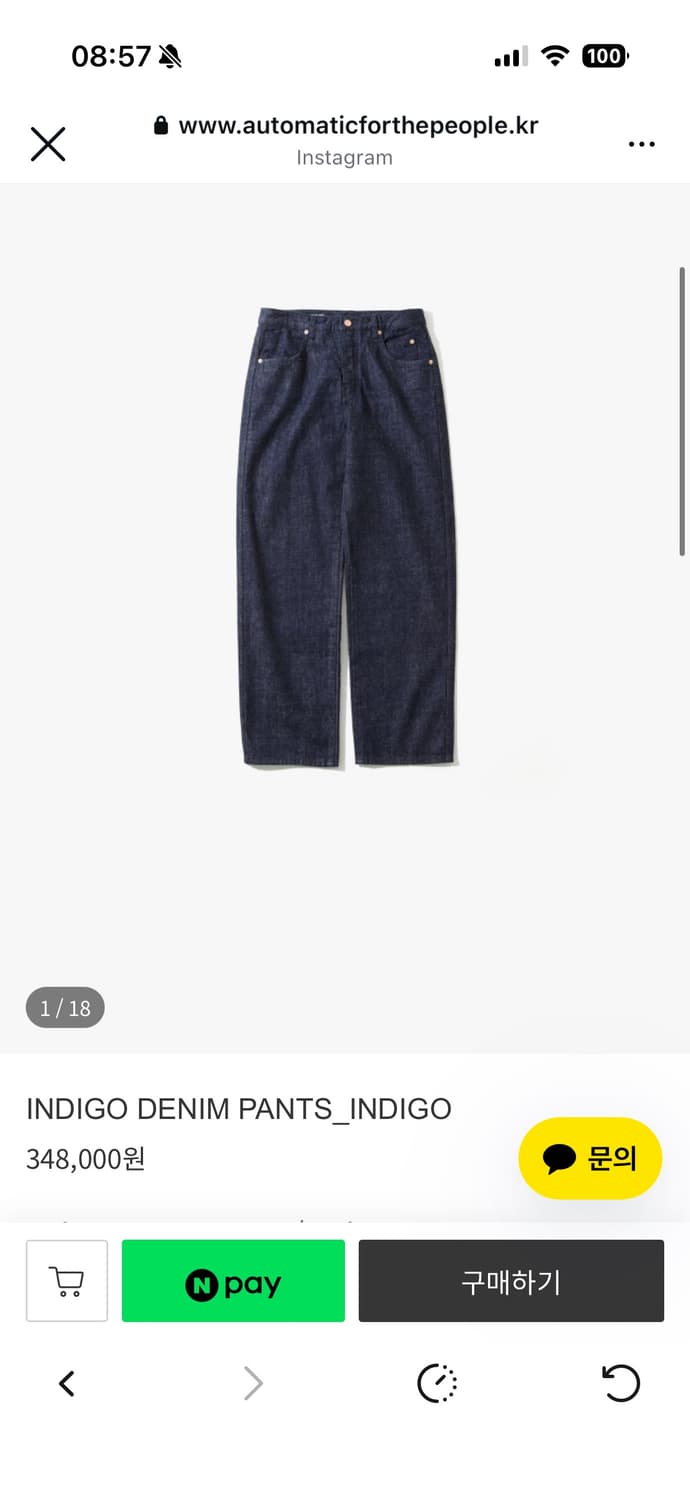
Task: Go back to the previous page
Action: tap(67, 1384)
